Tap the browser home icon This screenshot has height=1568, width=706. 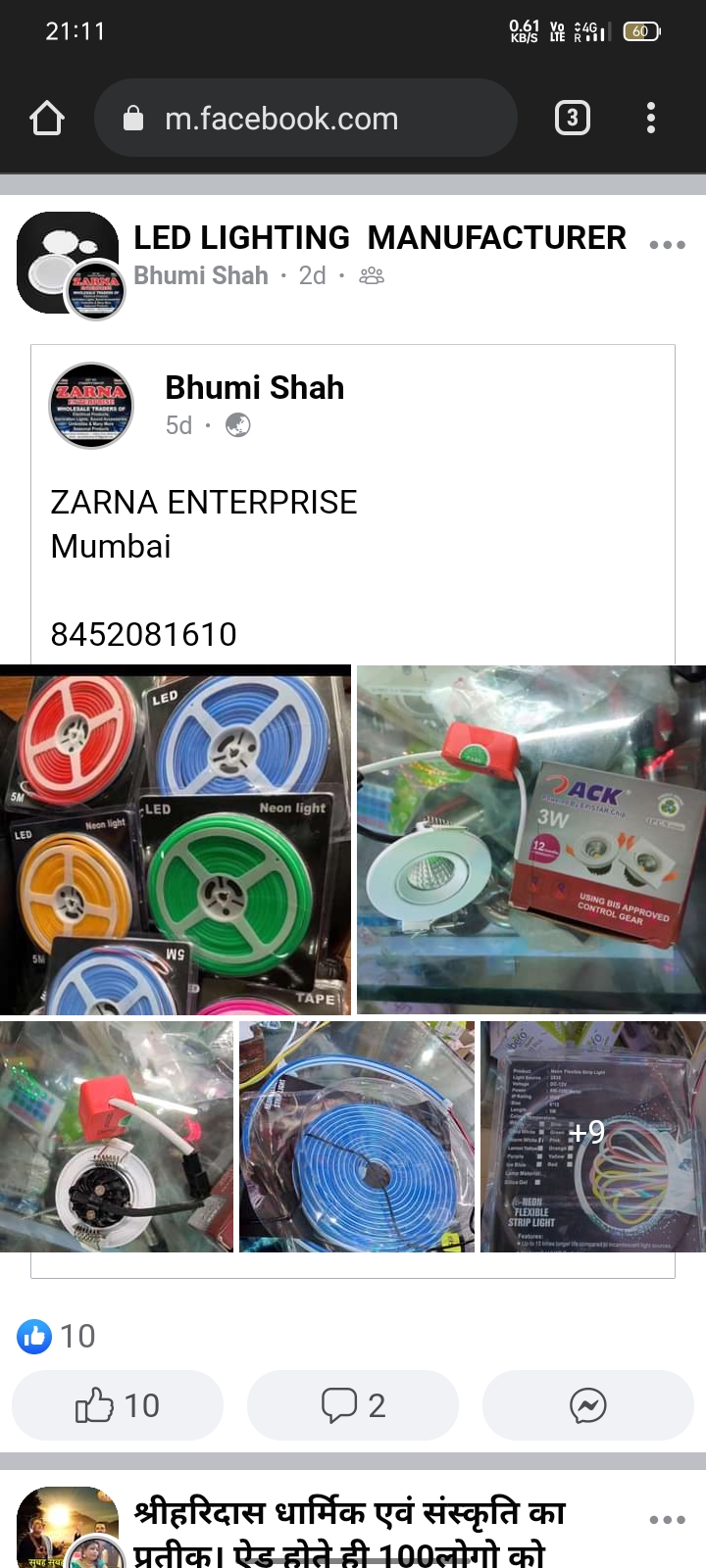coord(47,119)
